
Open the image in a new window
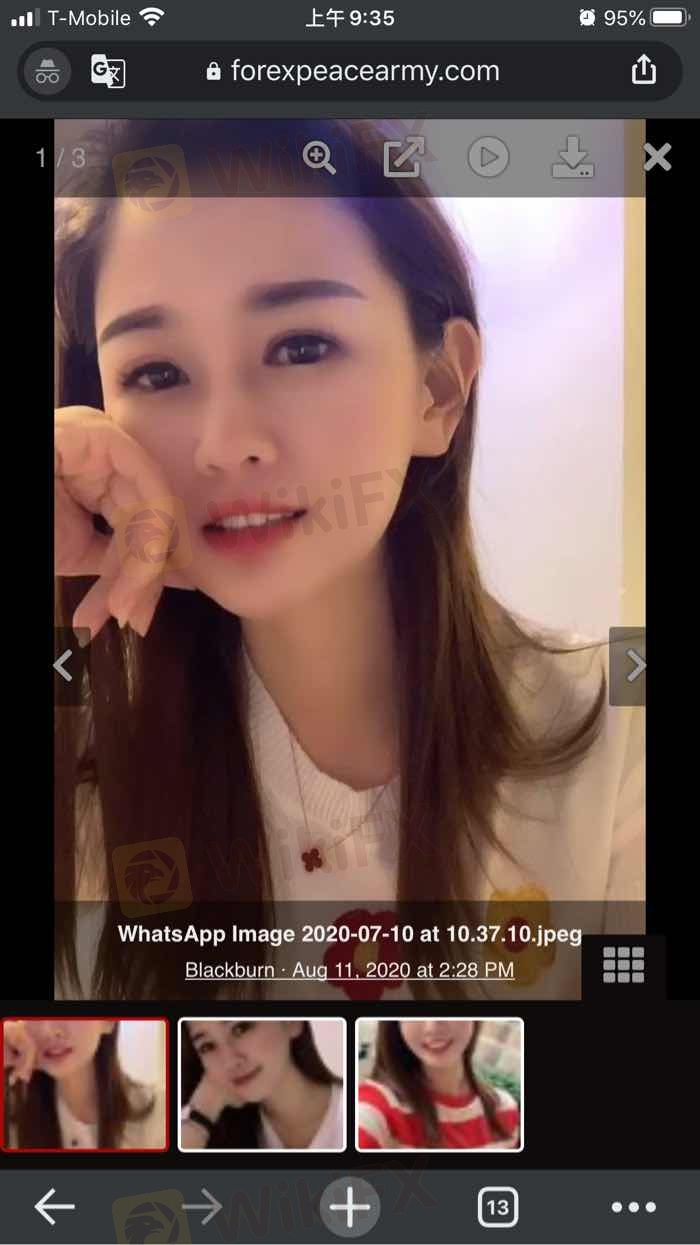click(404, 157)
